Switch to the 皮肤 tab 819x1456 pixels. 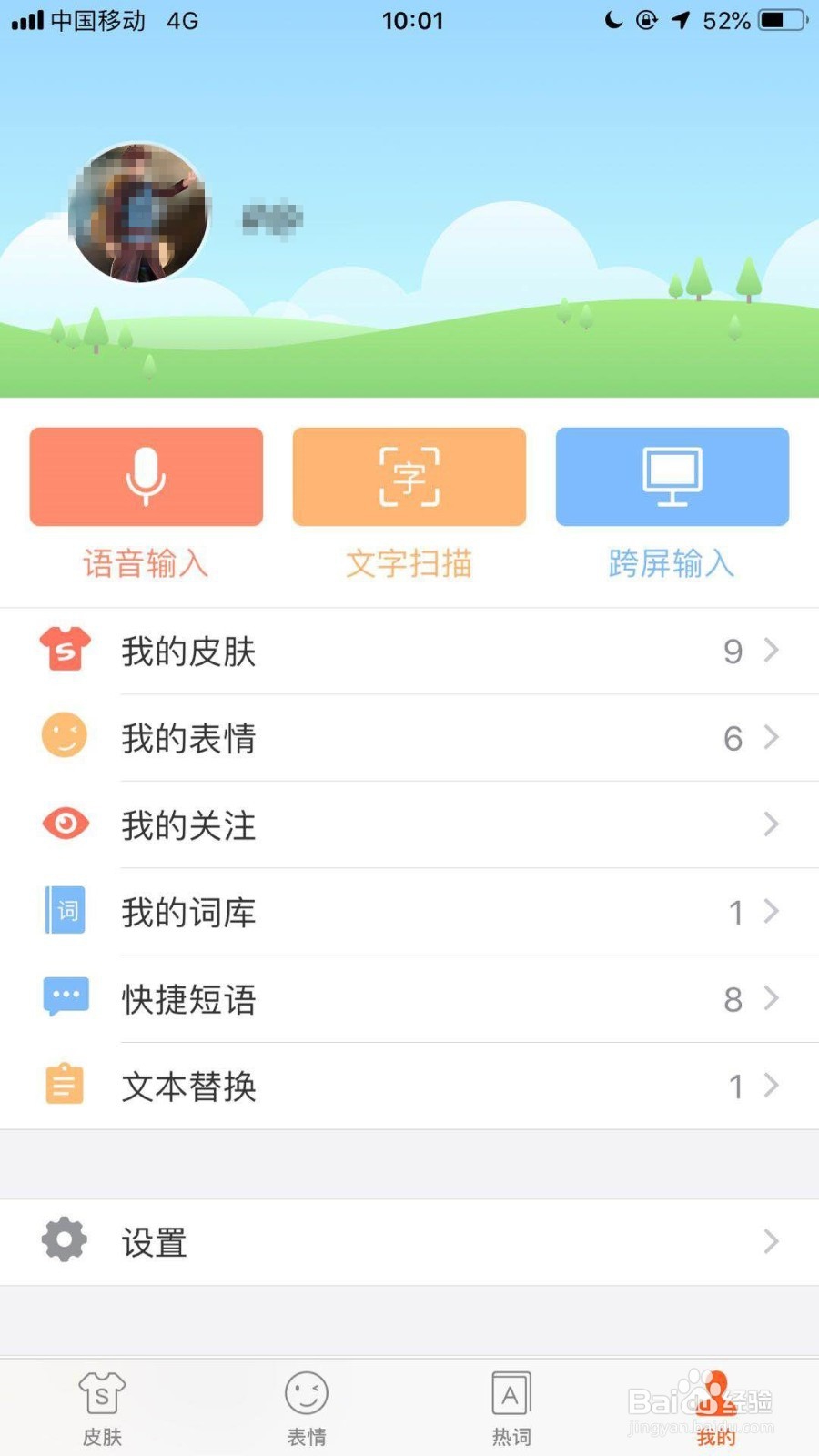tap(102, 1406)
